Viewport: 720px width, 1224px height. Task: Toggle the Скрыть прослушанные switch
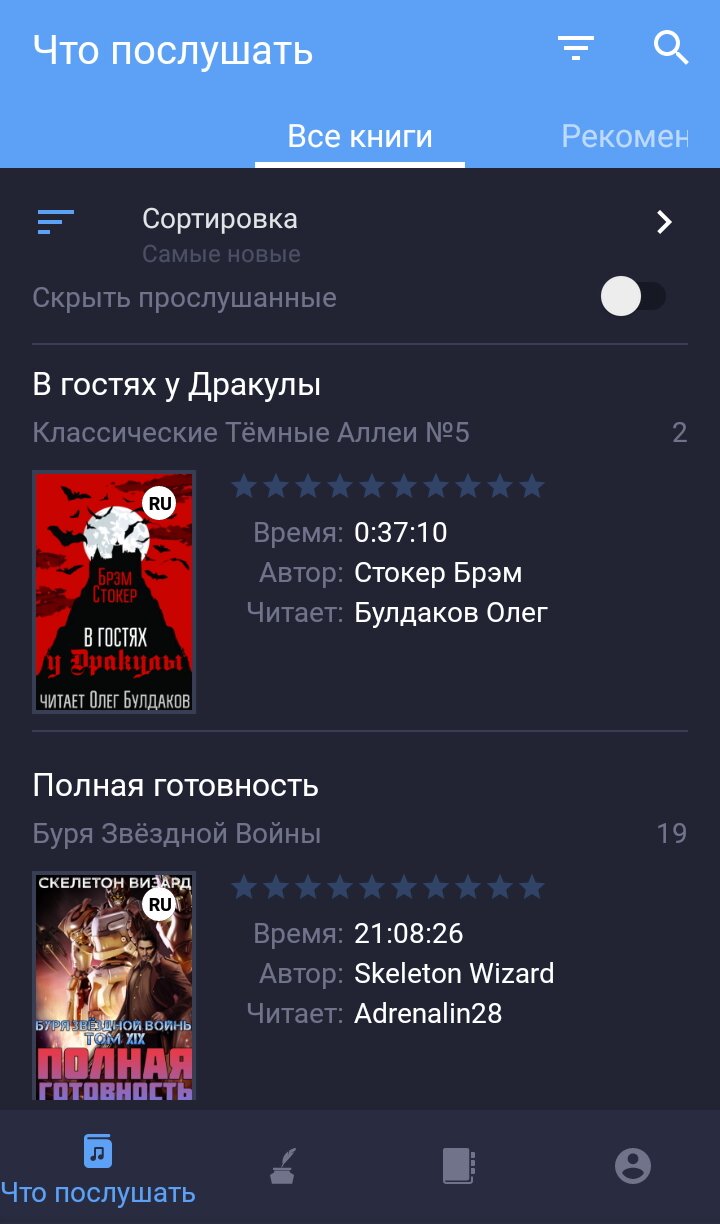[x=634, y=297]
